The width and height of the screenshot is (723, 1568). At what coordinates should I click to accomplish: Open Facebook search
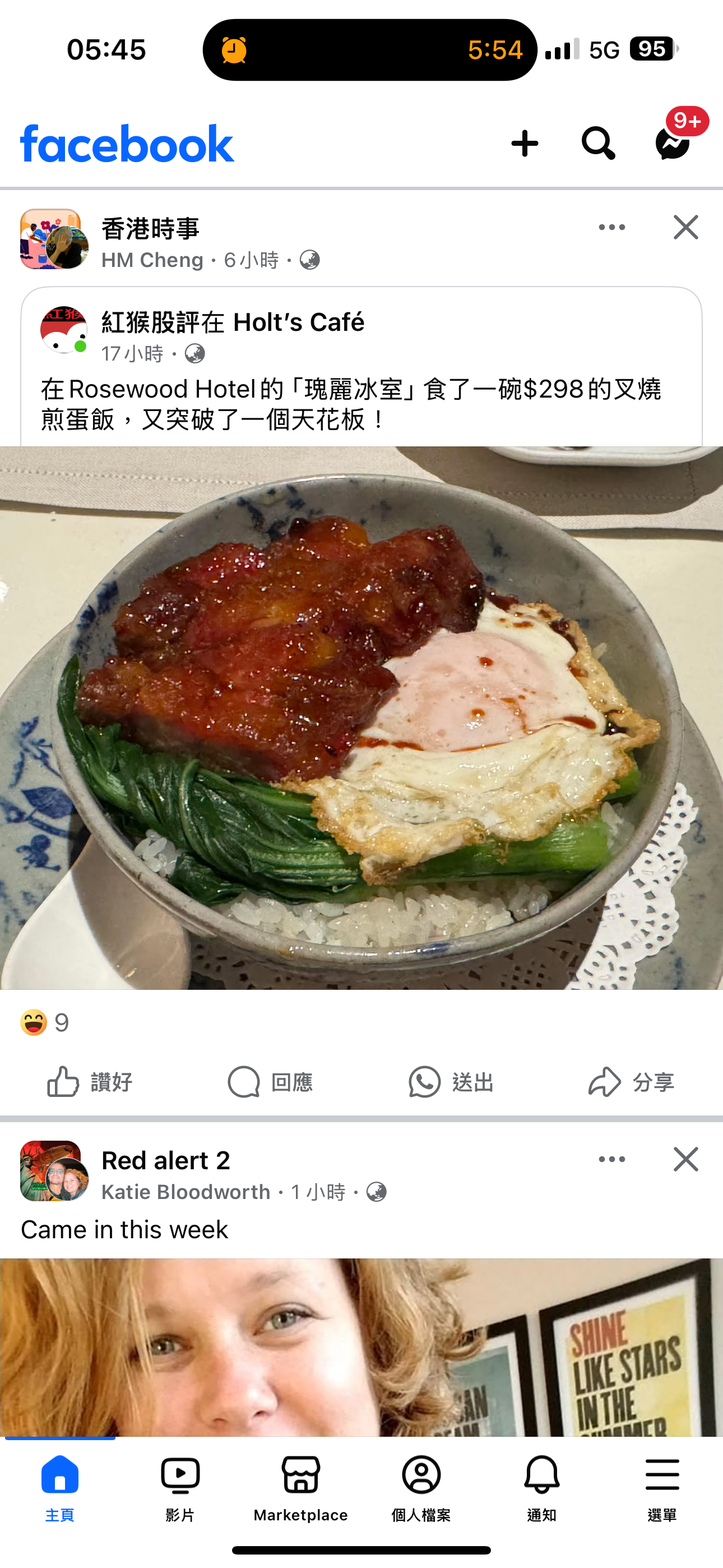(x=598, y=144)
